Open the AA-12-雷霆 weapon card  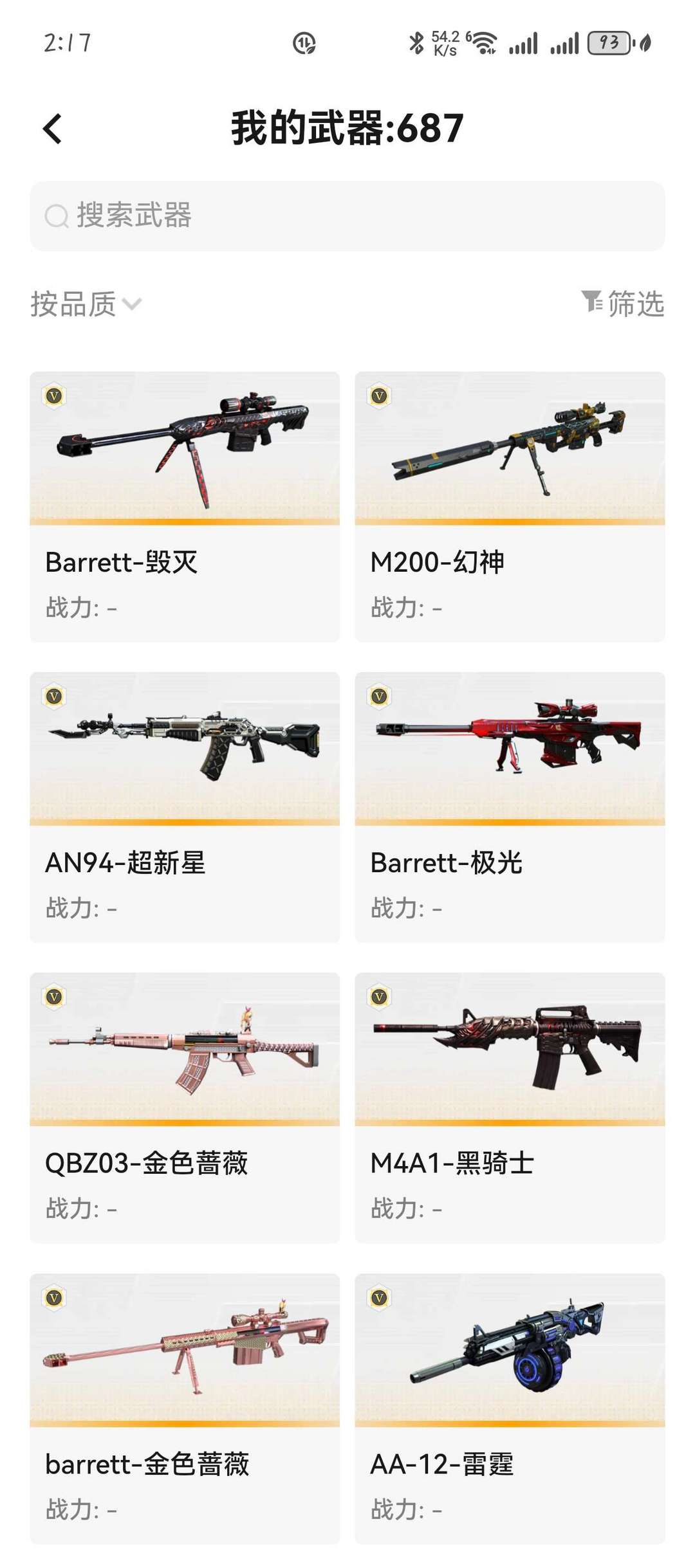click(x=510, y=1408)
